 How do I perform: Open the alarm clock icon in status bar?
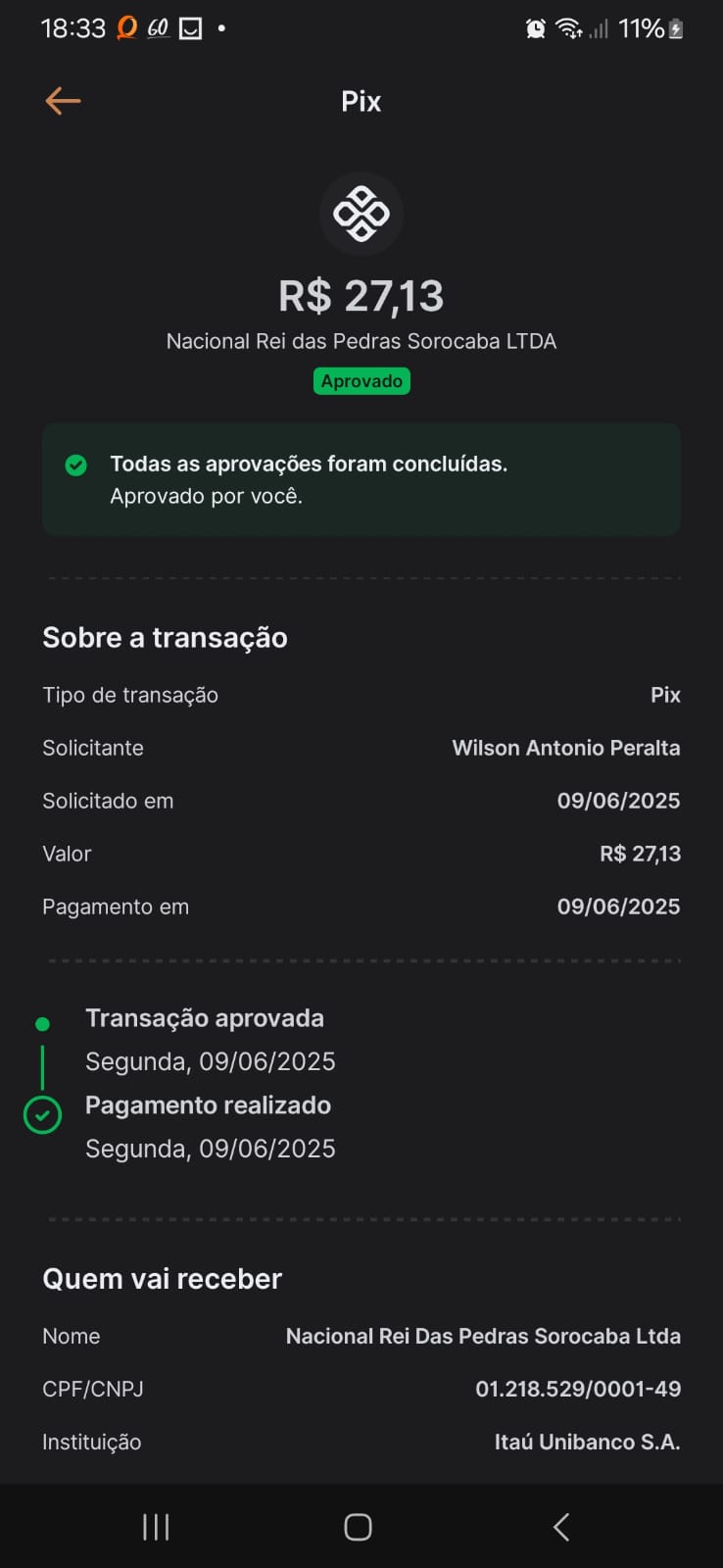click(535, 27)
